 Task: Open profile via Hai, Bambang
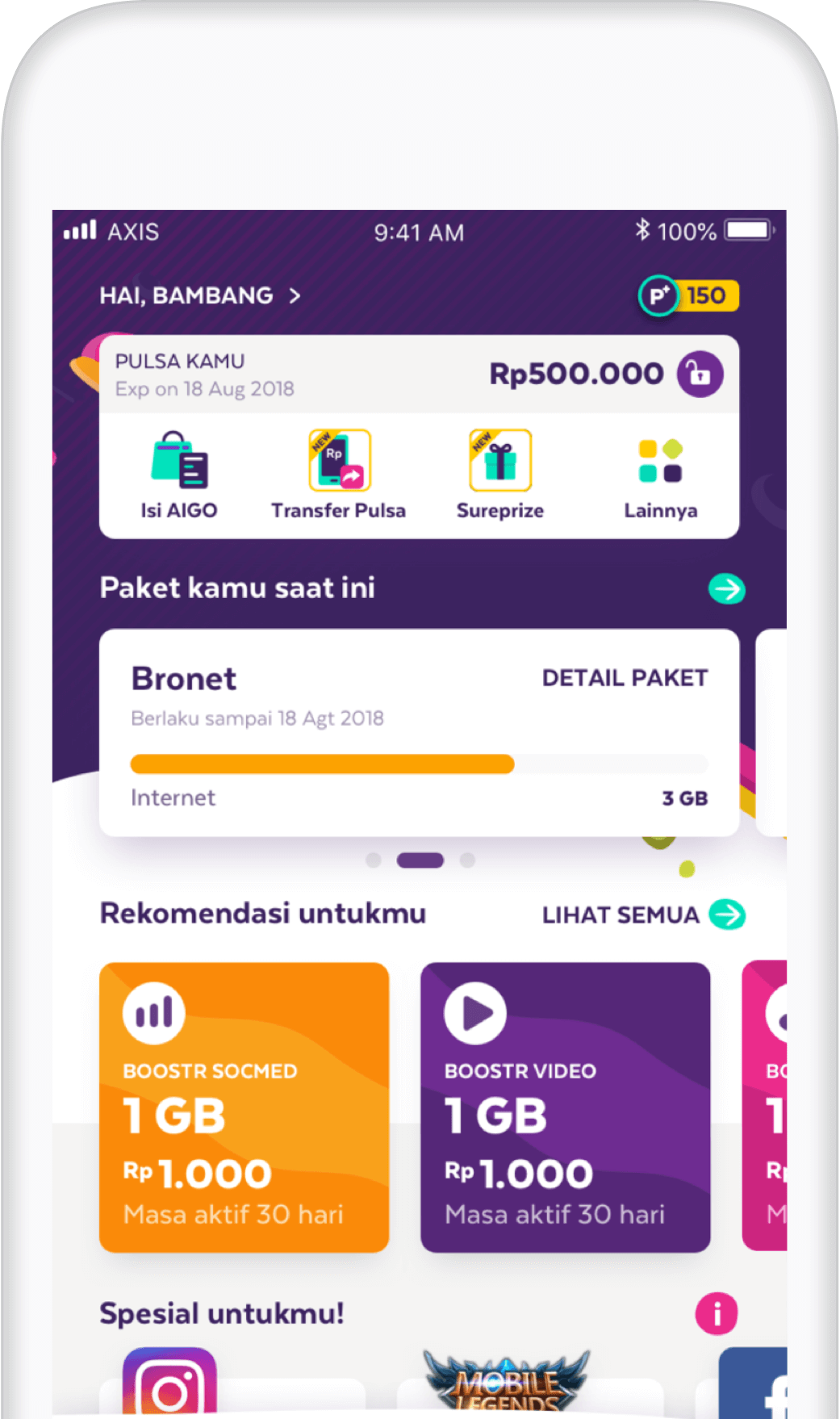pos(199,296)
